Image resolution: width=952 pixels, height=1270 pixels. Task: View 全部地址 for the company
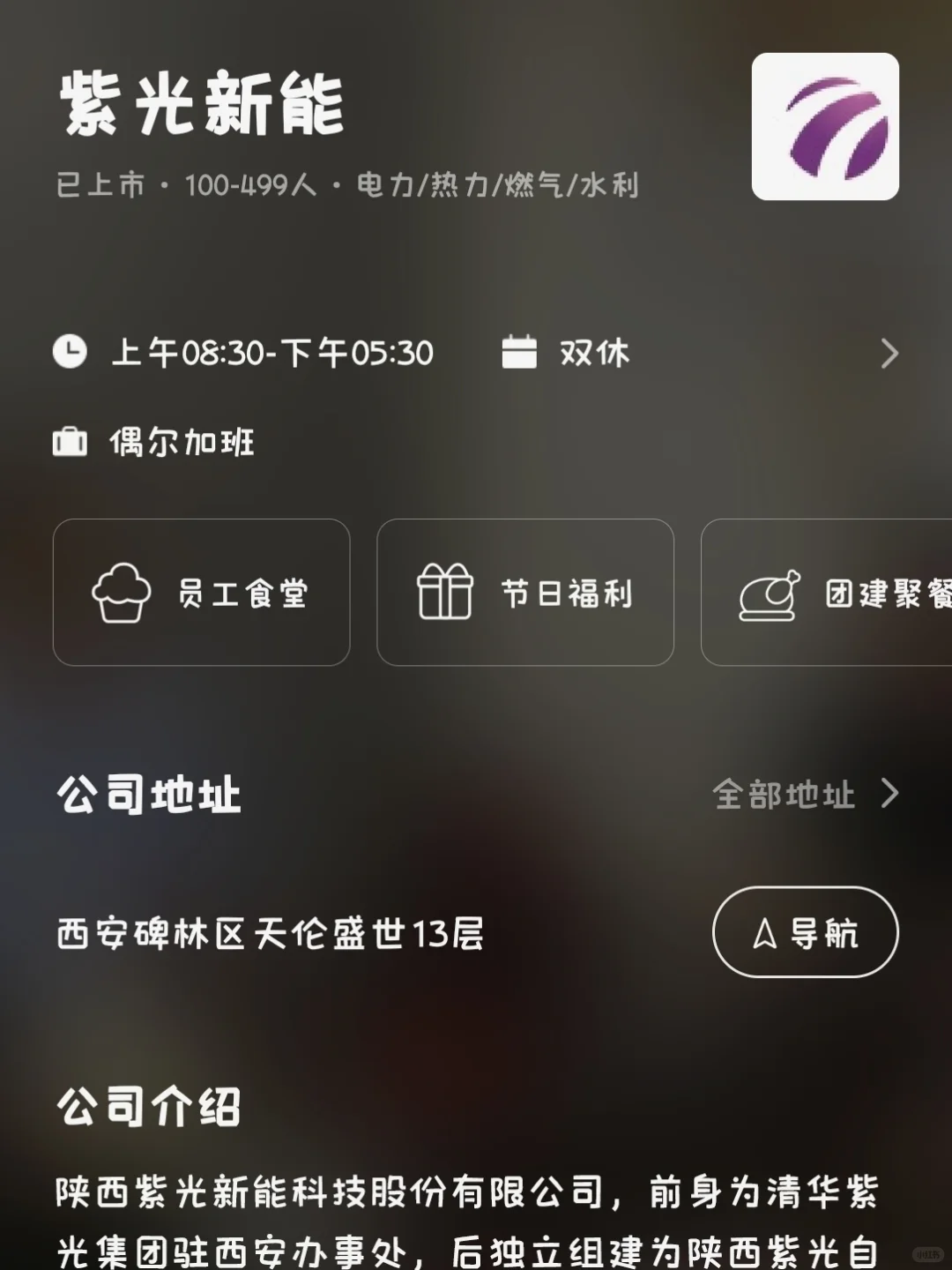tap(806, 794)
